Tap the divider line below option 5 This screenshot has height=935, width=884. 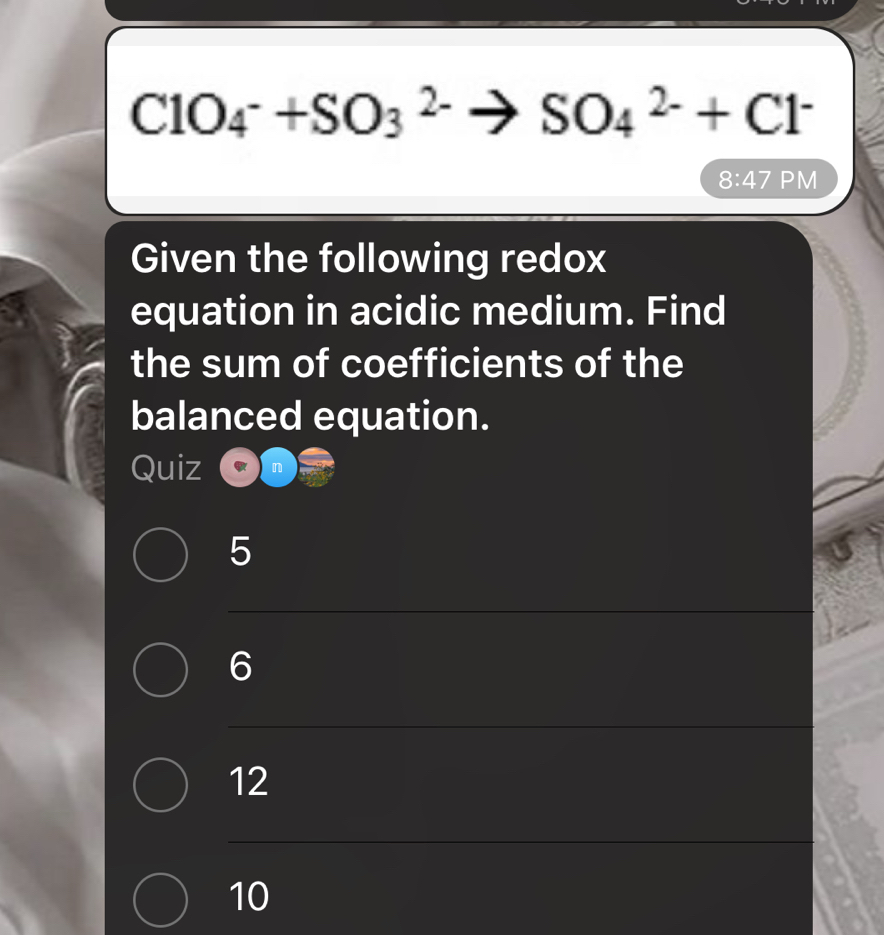point(522,612)
